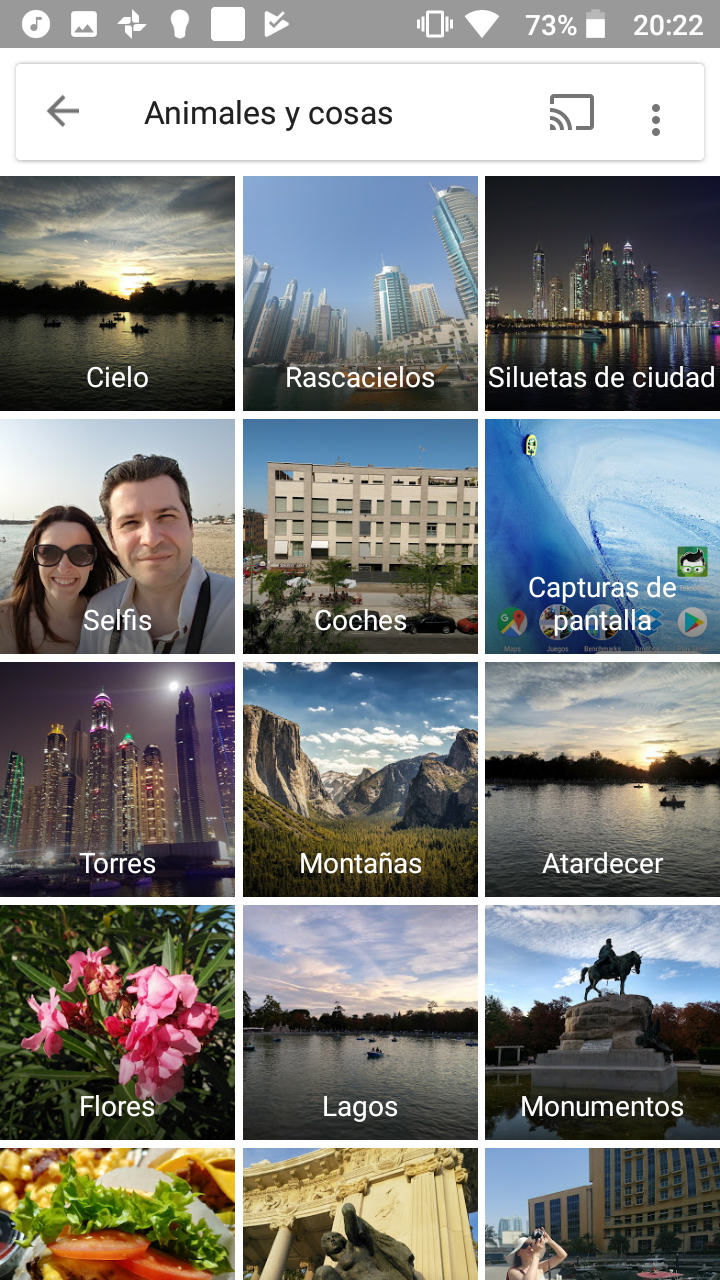Open Capturas de pantalla
720x1280 pixels.
[x=602, y=537]
